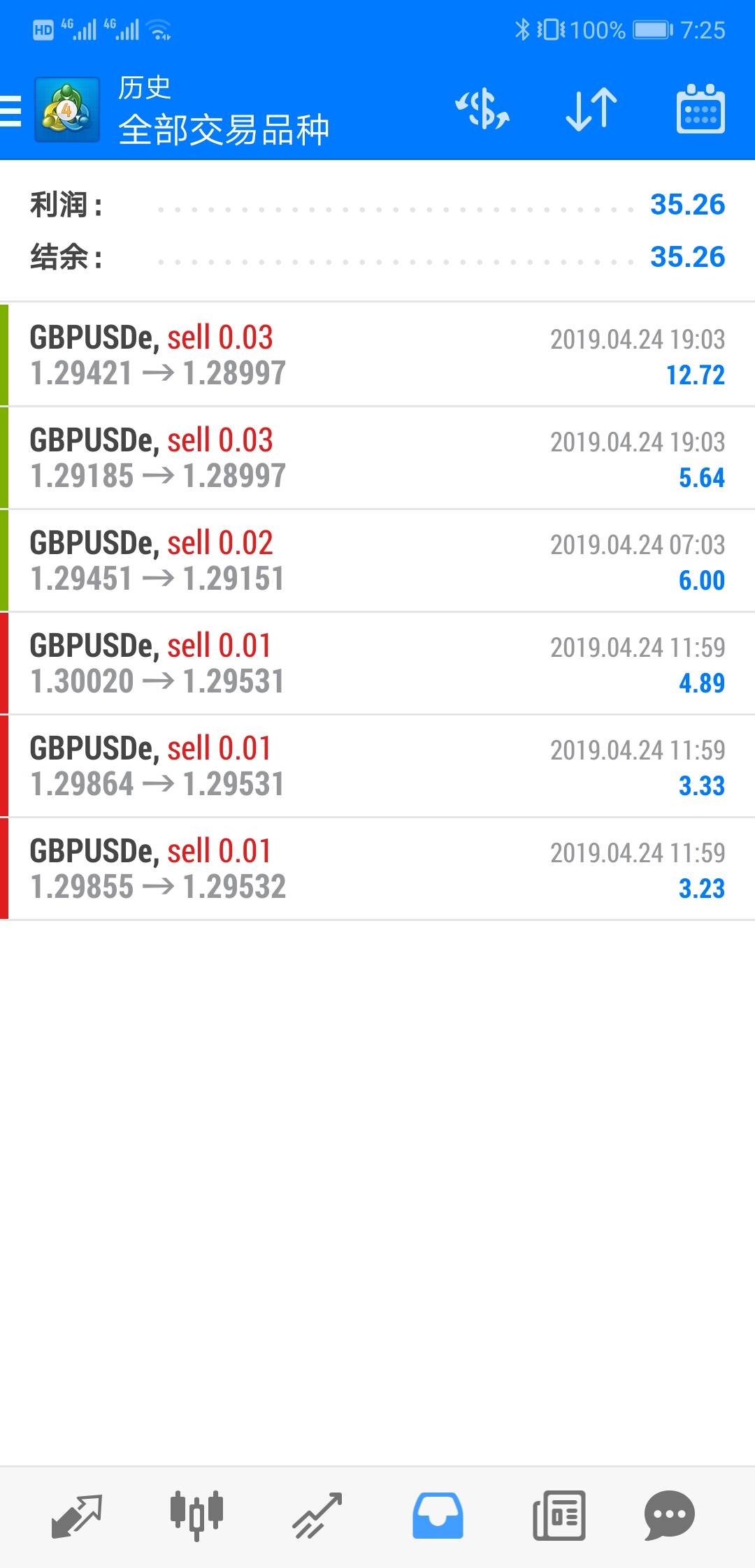Open the News tab
This screenshot has height=1568, width=755.
coord(559,1516)
